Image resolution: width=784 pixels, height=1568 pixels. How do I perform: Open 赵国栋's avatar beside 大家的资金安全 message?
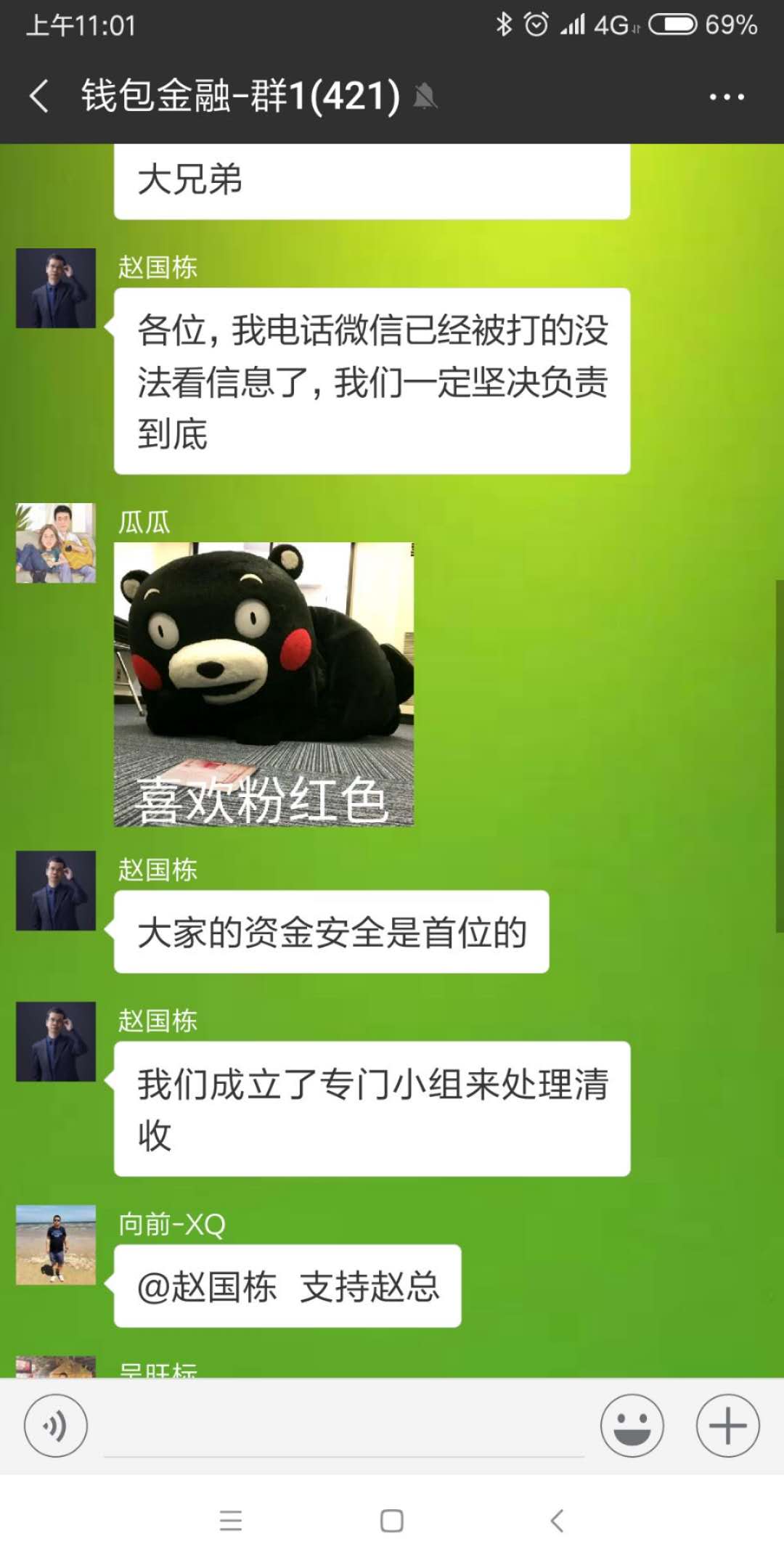tap(56, 891)
